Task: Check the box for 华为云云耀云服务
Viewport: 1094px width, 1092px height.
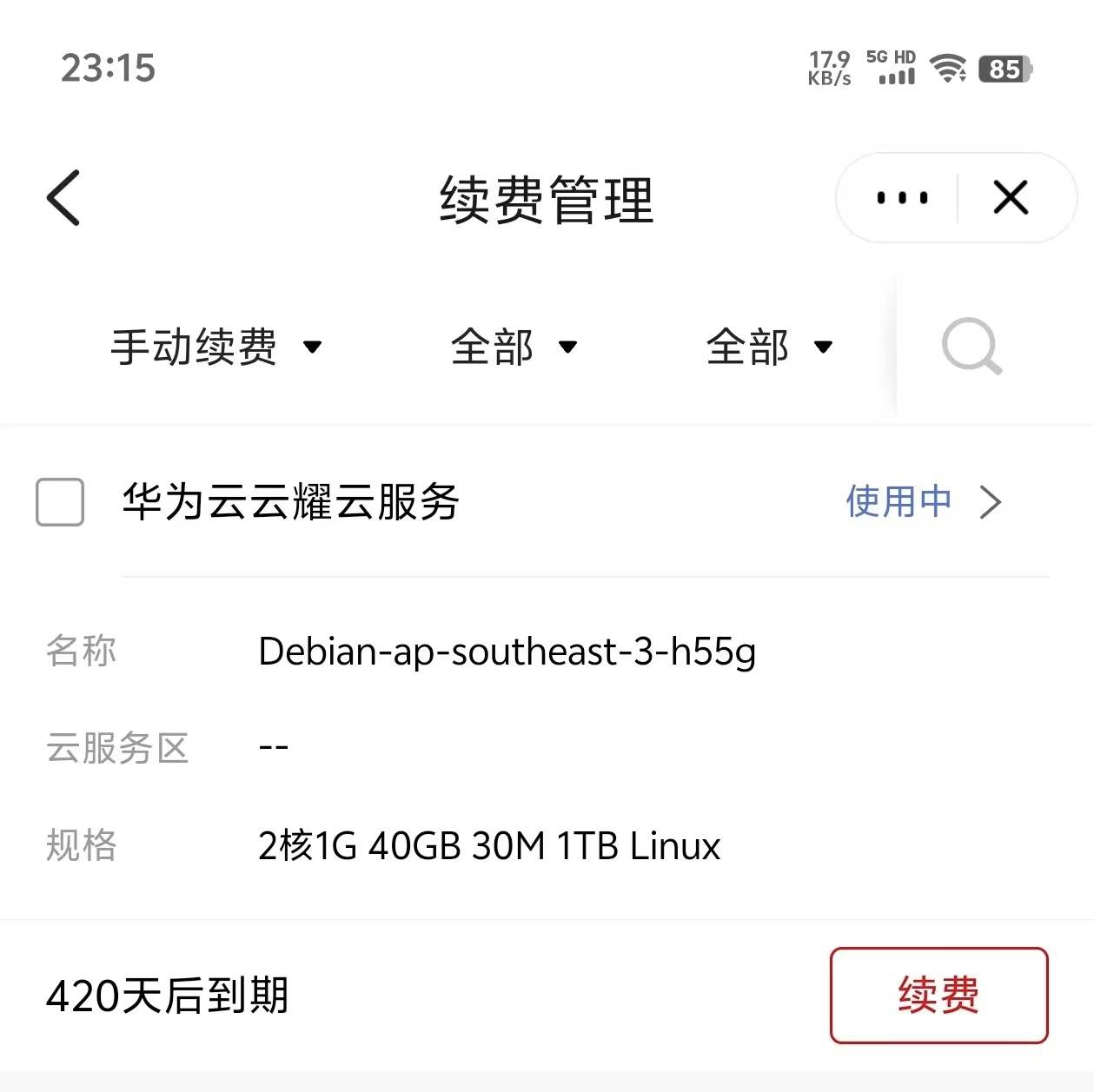Action: 60,502
